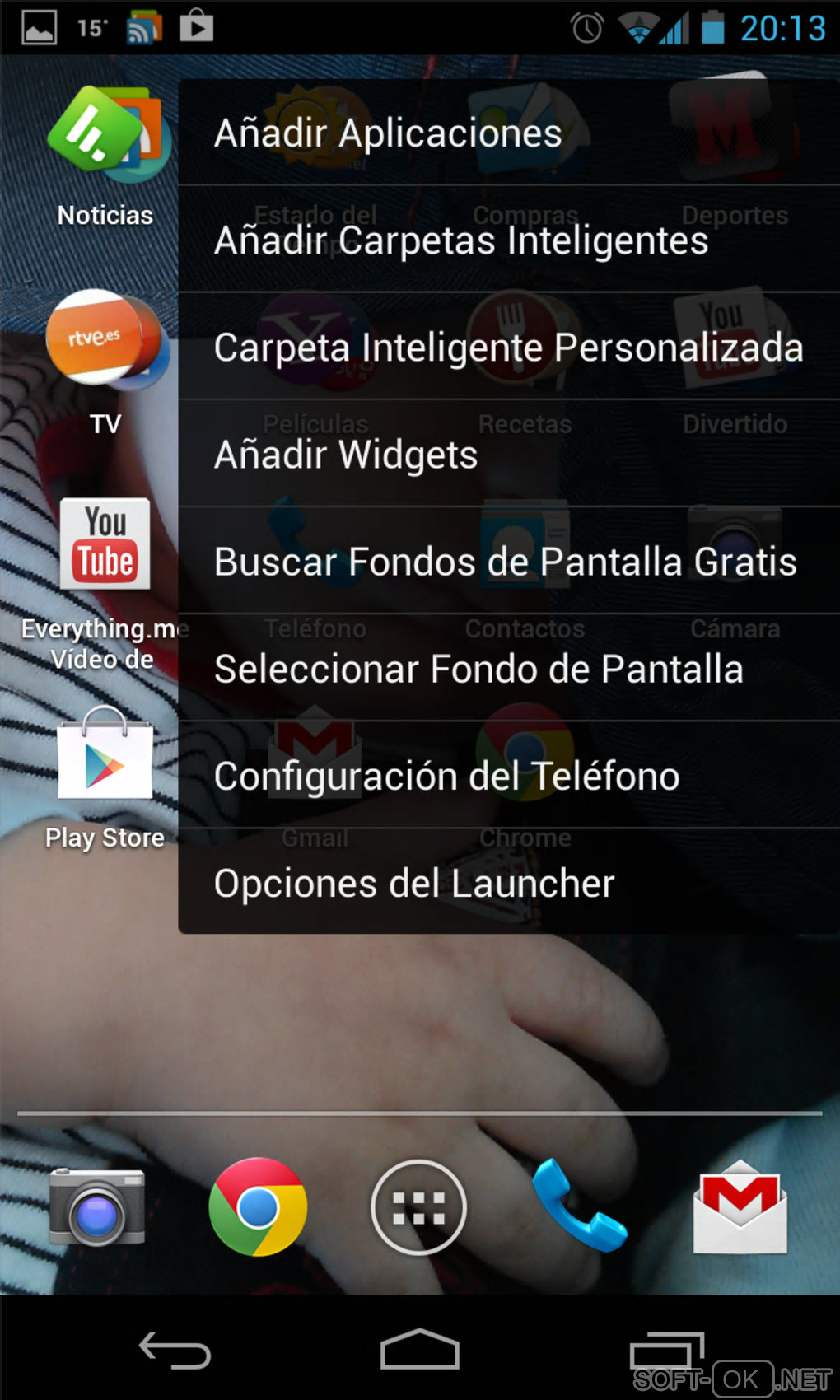Launch the Camera from the dock

96,1206
